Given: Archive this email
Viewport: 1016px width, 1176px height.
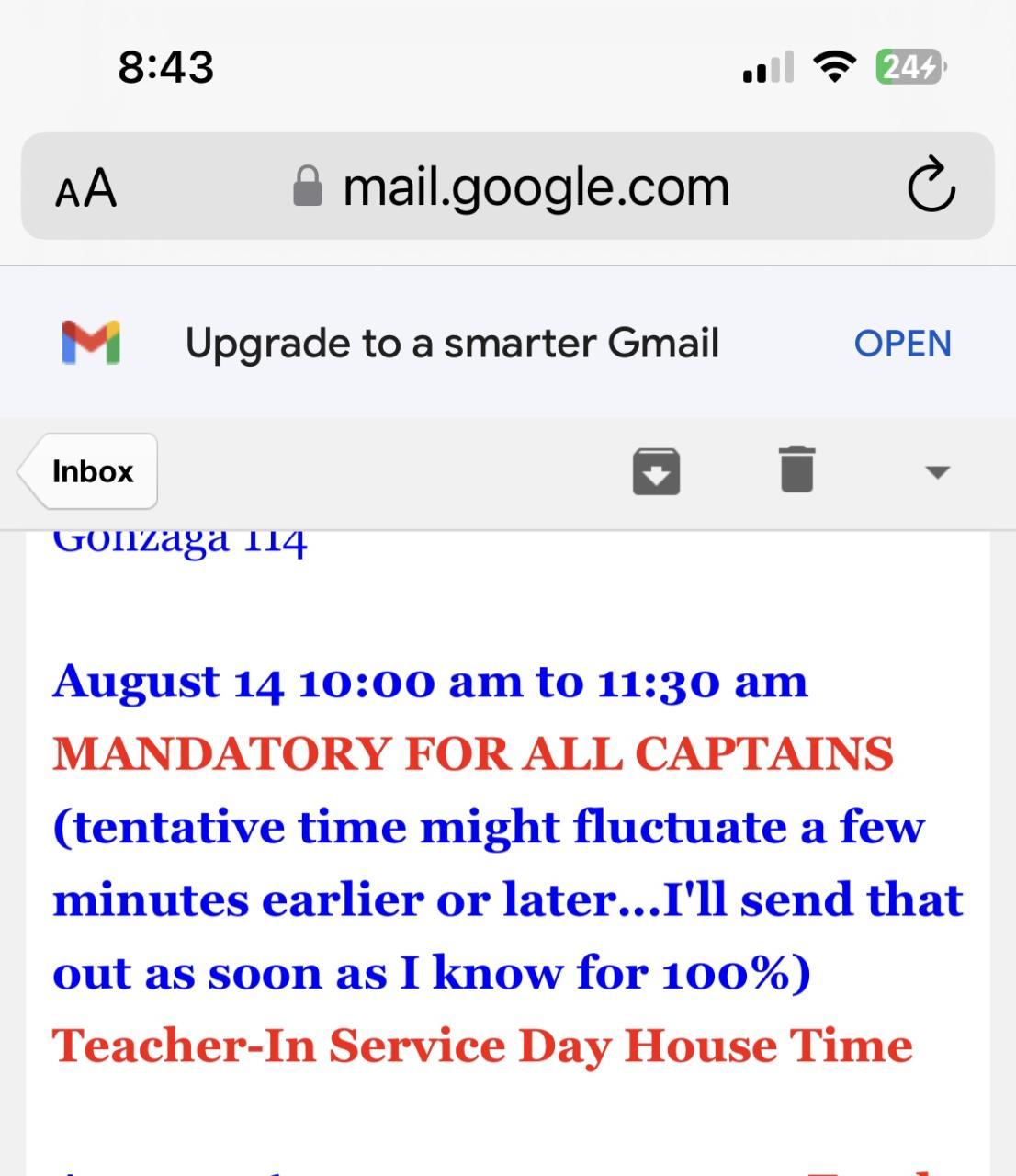Looking at the screenshot, I should tap(656, 471).
